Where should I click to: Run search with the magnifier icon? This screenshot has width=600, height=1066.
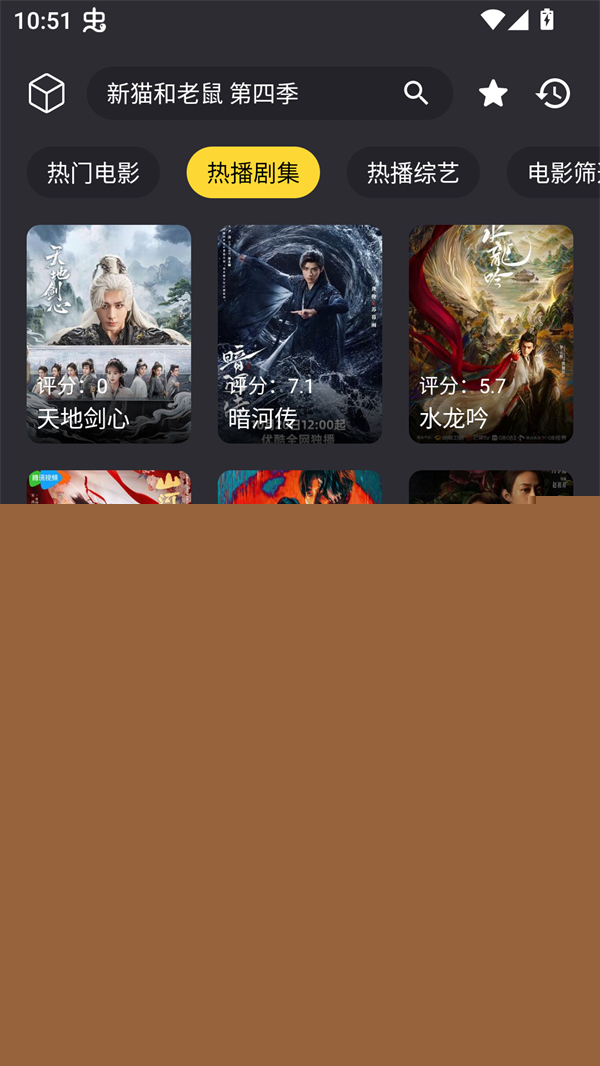click(416, 93)
